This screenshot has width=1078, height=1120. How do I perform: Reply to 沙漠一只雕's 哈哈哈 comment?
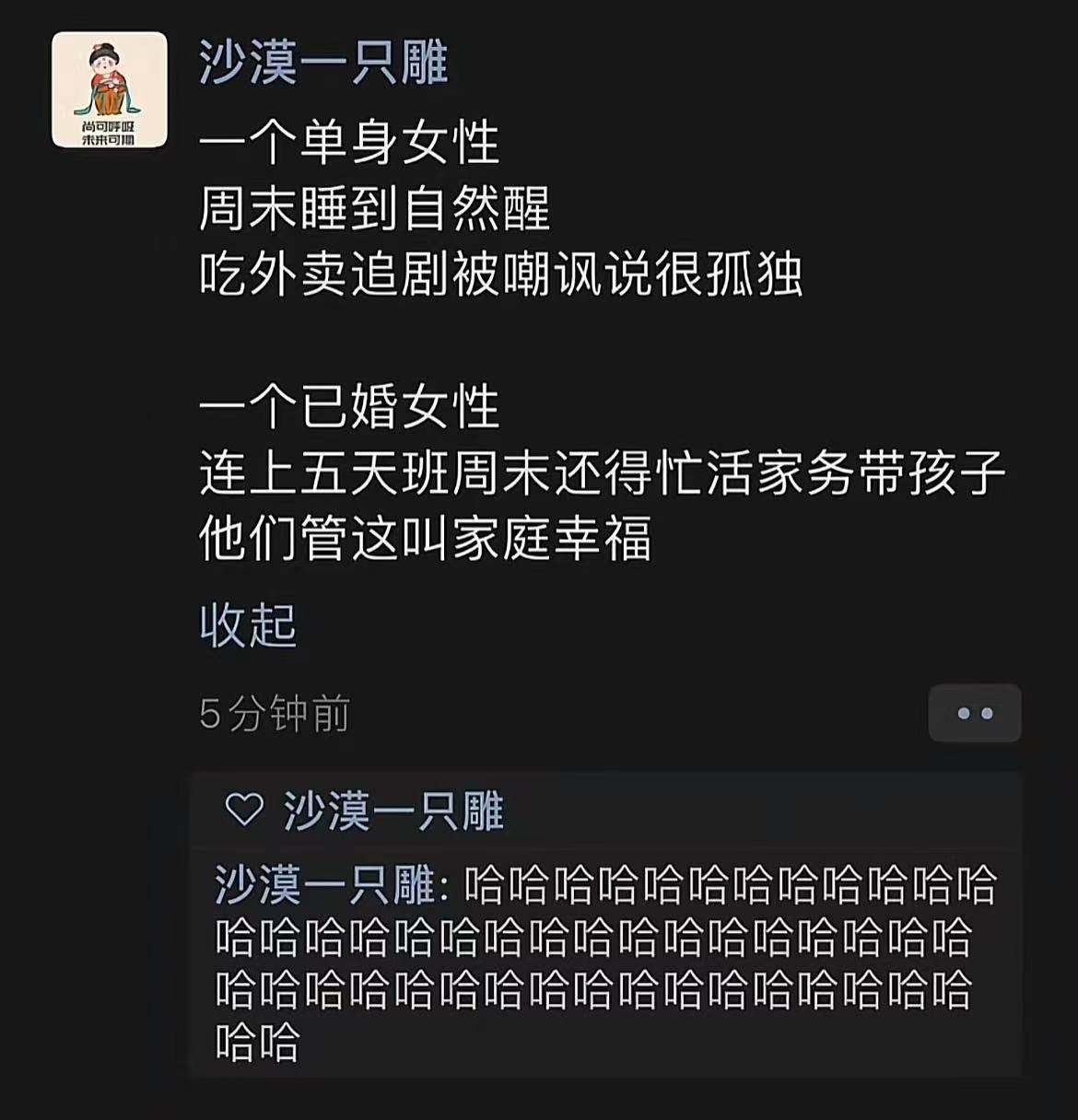[x=603, y=963]
